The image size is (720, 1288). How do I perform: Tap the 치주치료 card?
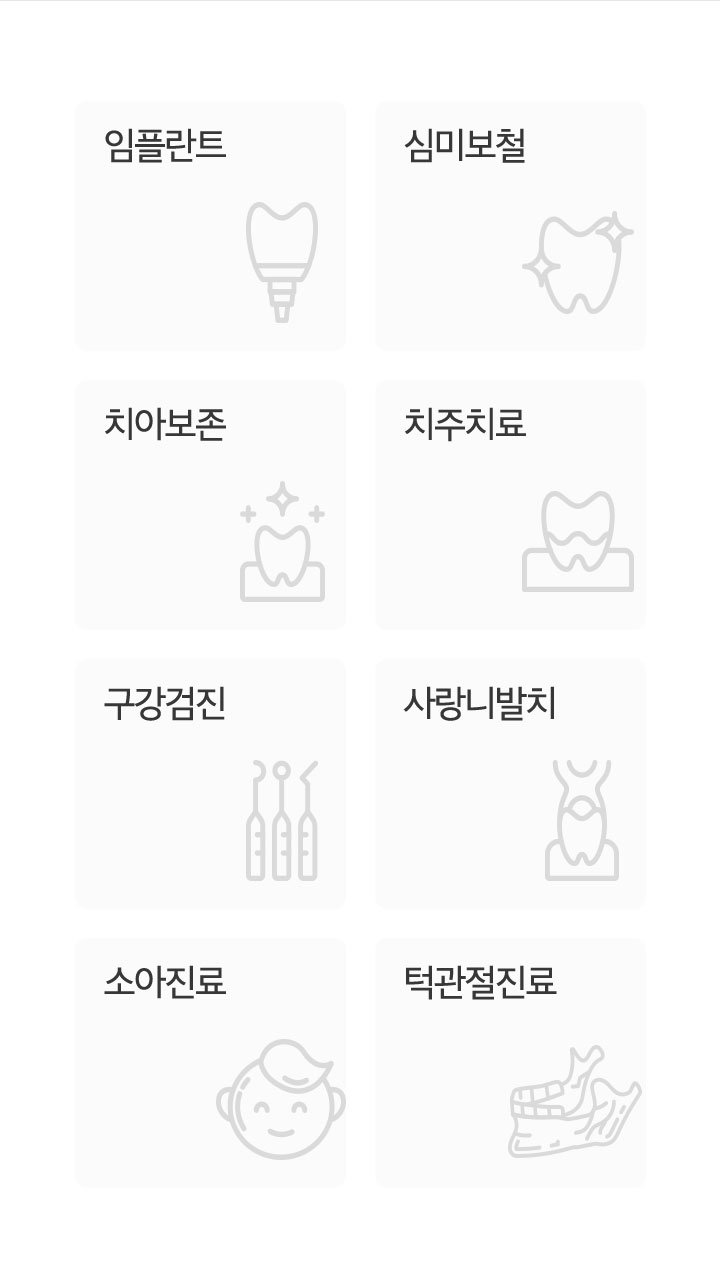tap(510, 504)
